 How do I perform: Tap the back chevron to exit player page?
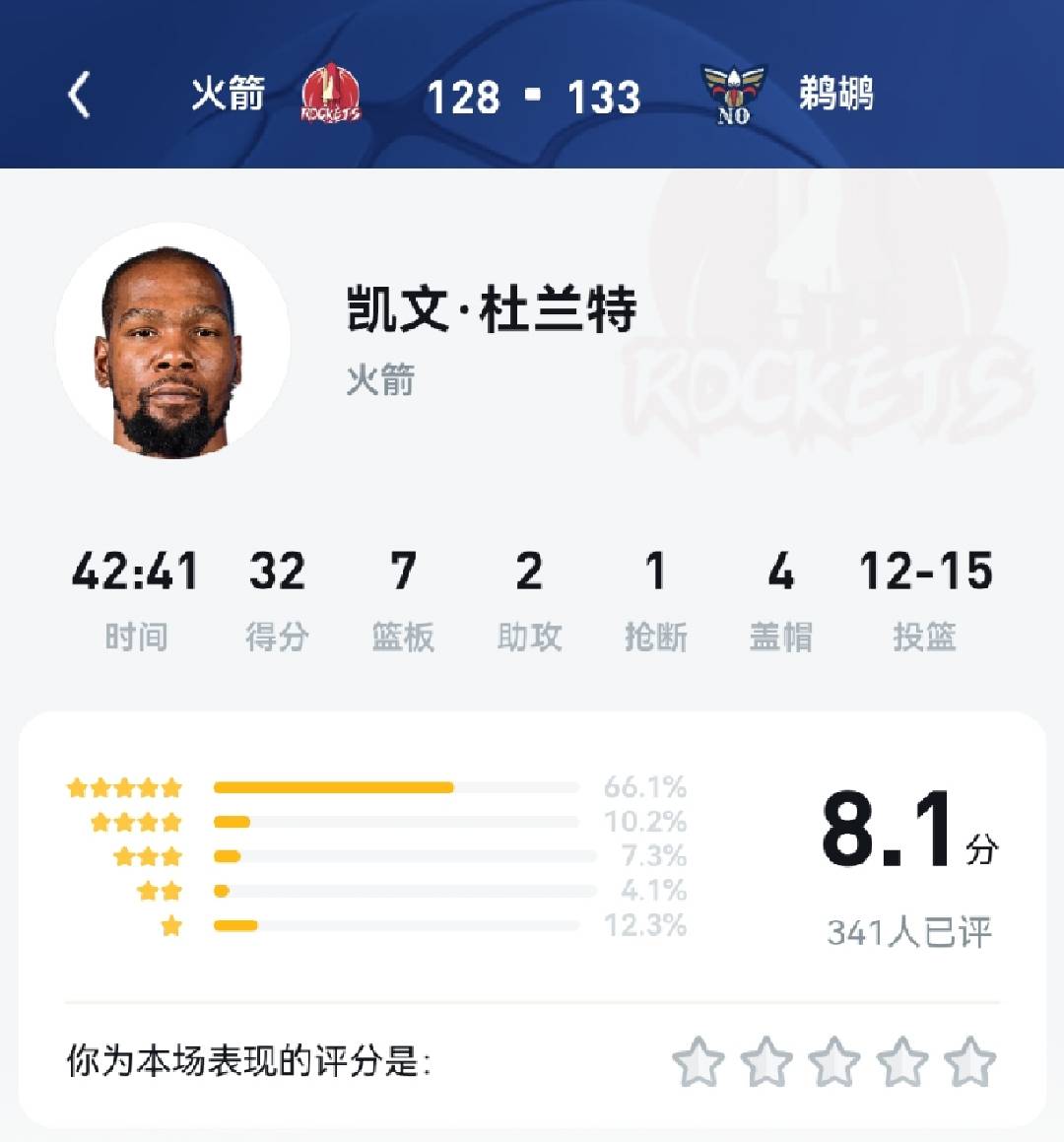point(81,95)
